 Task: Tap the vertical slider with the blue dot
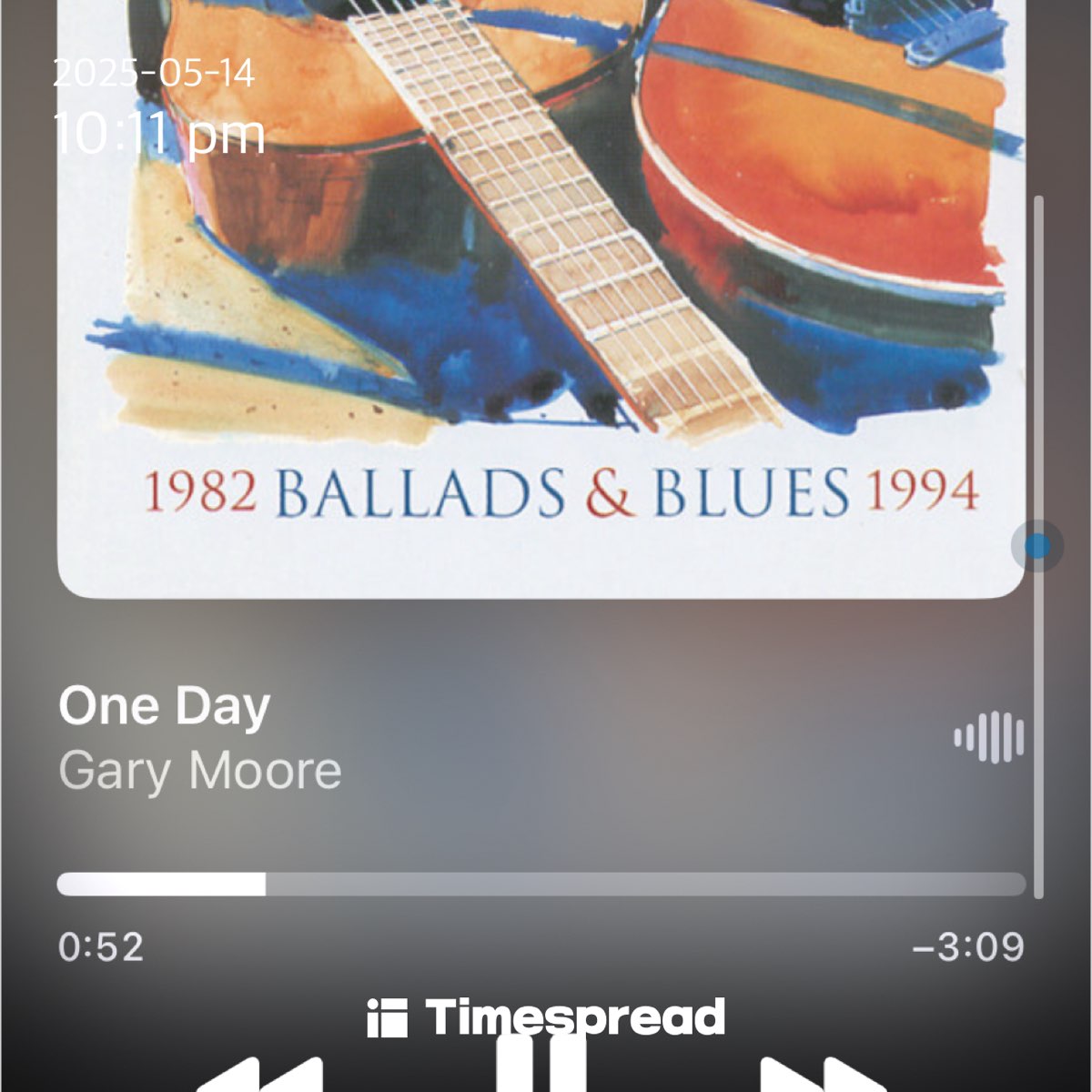[1037, 546]
